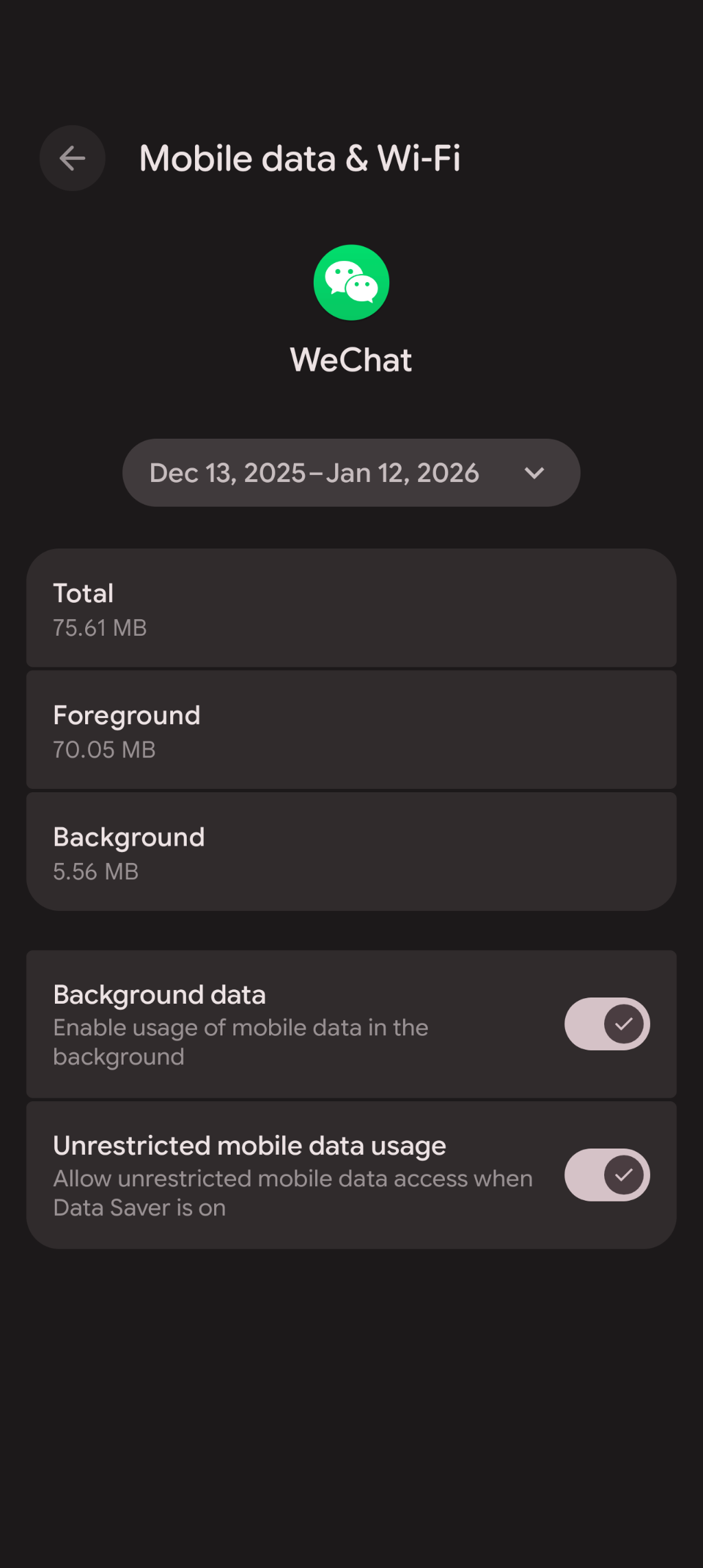703x1568 pixels.
Task: Tap the WeChat chat-bubbles icon above the name
Action: (x=351, y=282)
